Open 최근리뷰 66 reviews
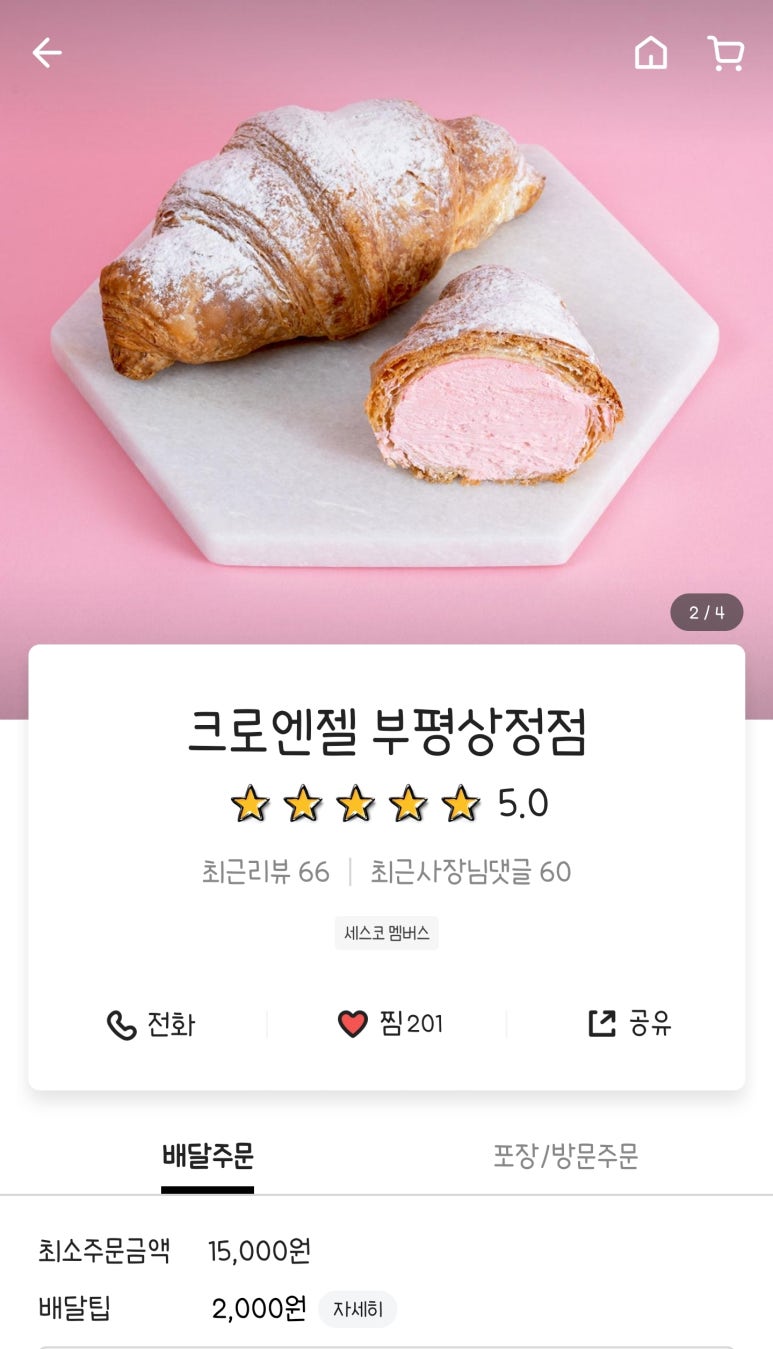Screen dimensions: 773x1349 pos(265,872)
